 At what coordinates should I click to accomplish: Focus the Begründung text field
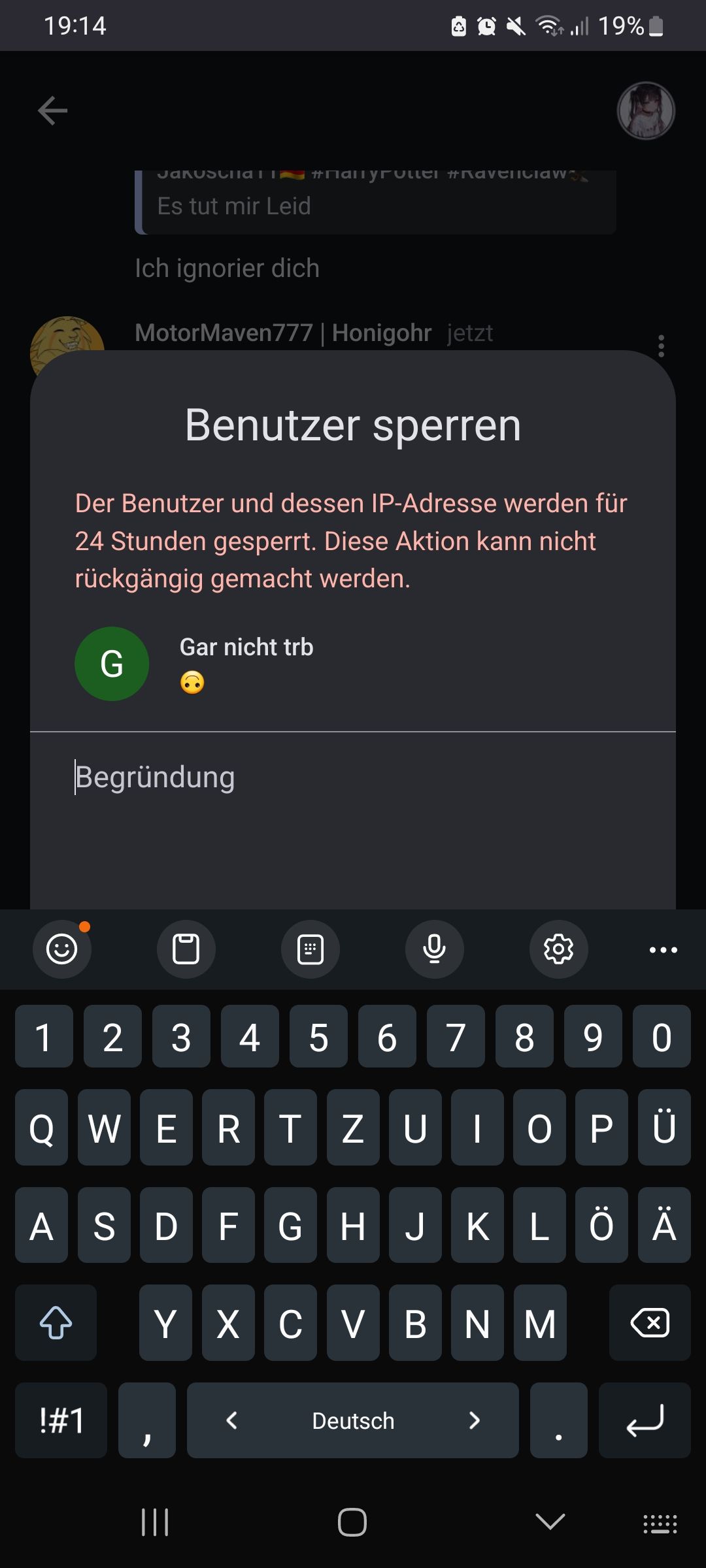(x=353, y=777)
